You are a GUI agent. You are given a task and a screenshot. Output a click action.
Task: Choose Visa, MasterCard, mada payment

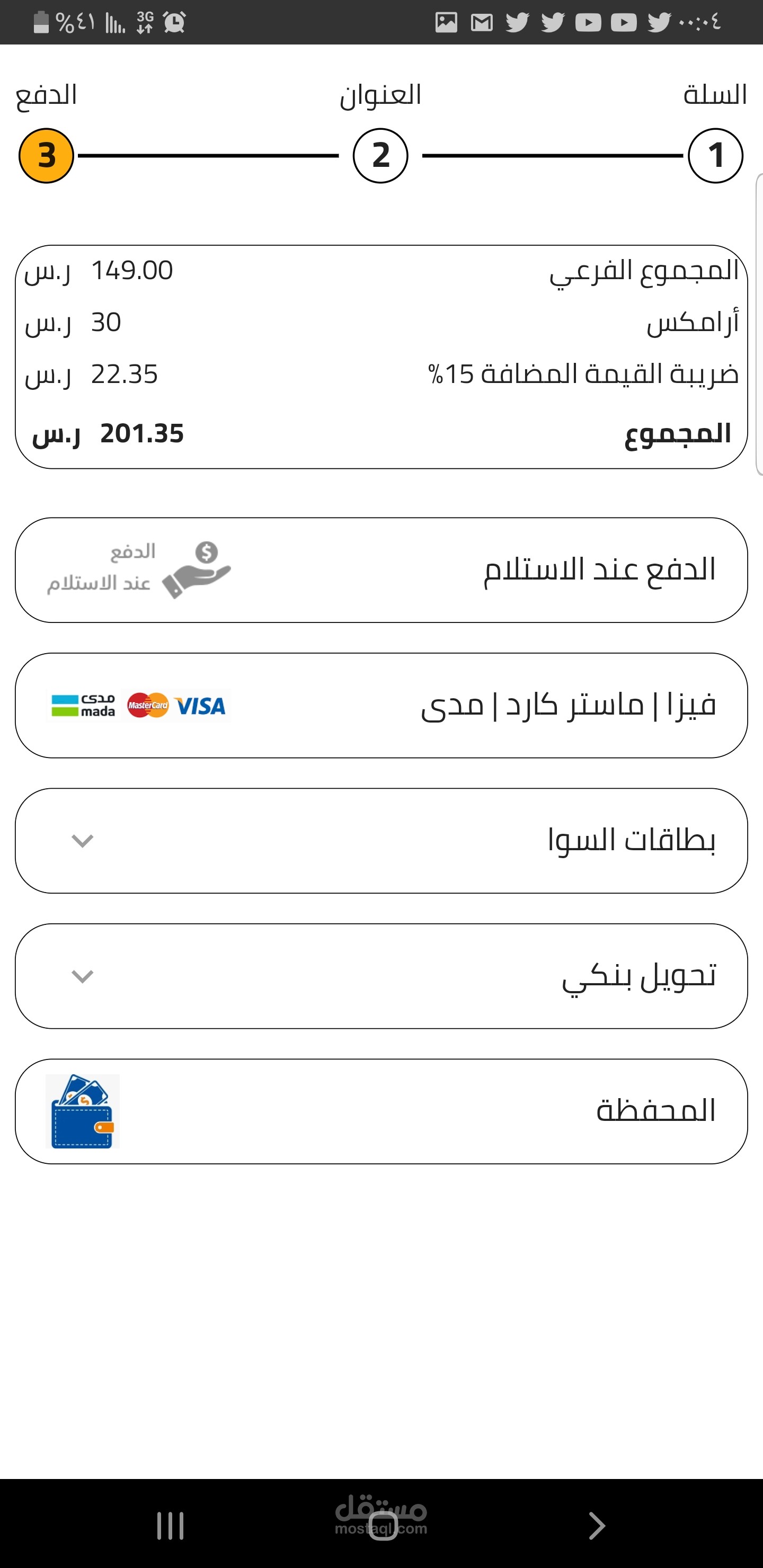tap(381, 706)
